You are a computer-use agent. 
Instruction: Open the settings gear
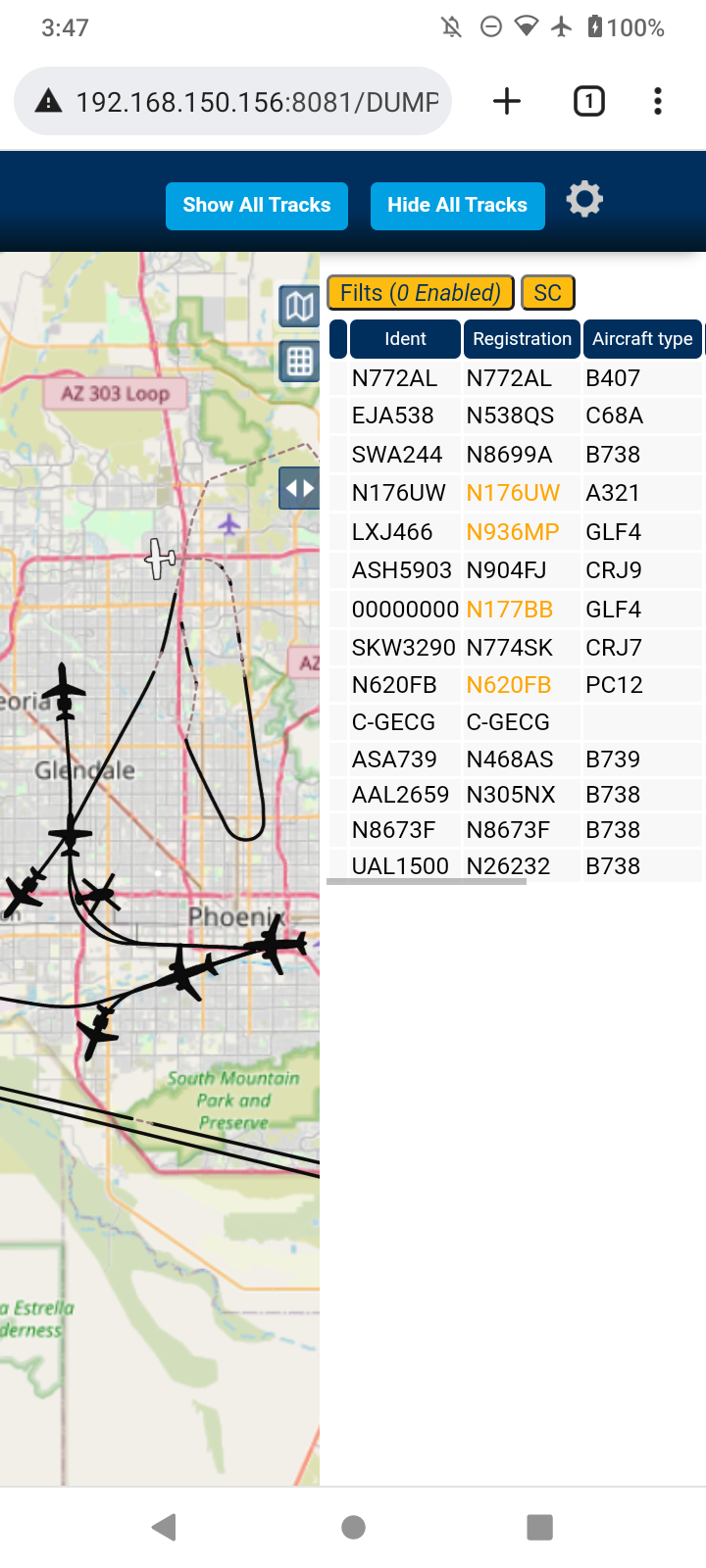click(x=584, y=200)
